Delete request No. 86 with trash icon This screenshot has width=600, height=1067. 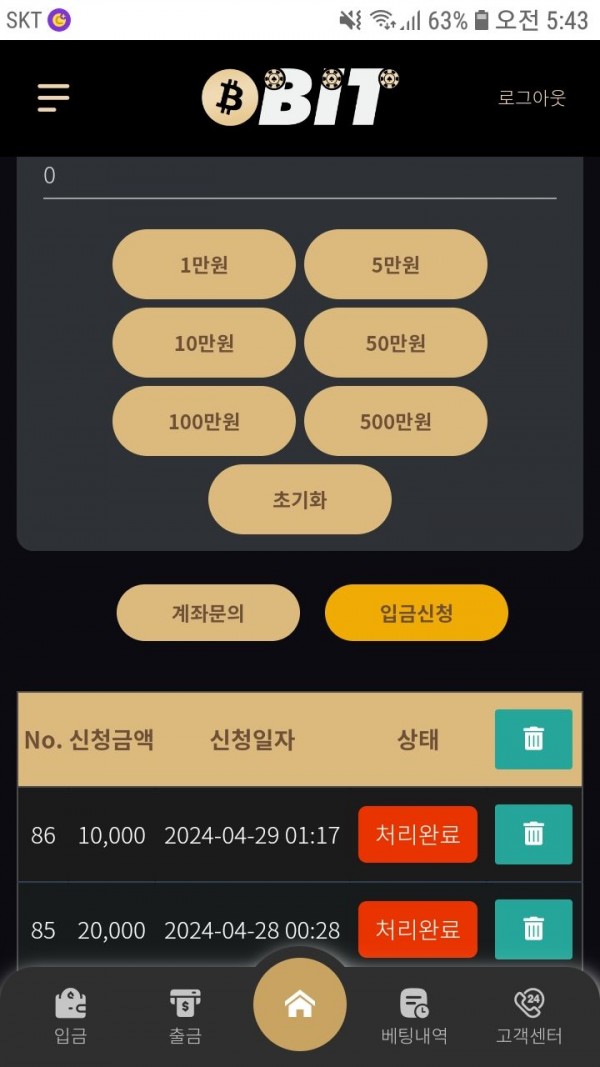coord(533,834)
